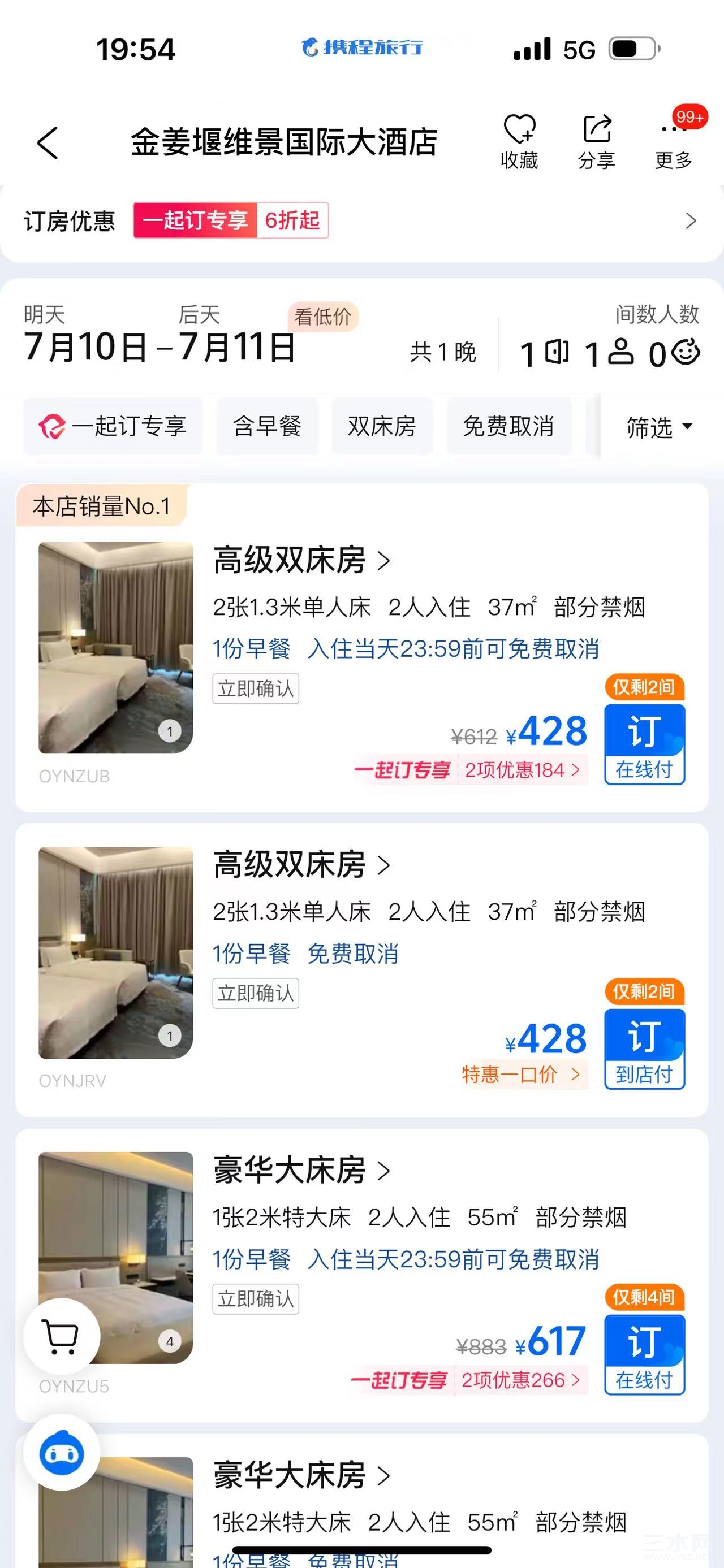Book 高级双床房 with 到店付
This screenshot has width=724, height=1568.
tap(644, 1049)
